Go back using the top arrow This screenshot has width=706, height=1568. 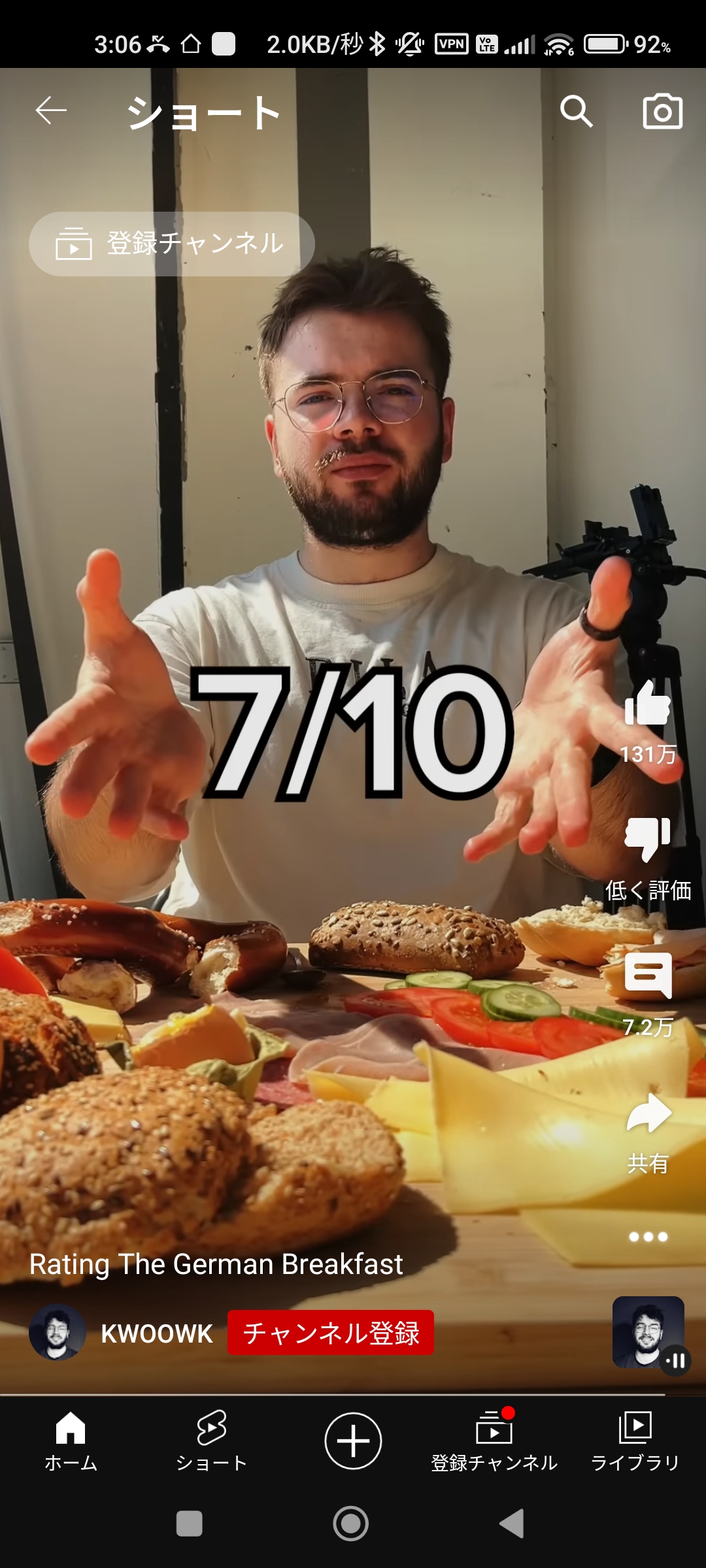point(51,110)
